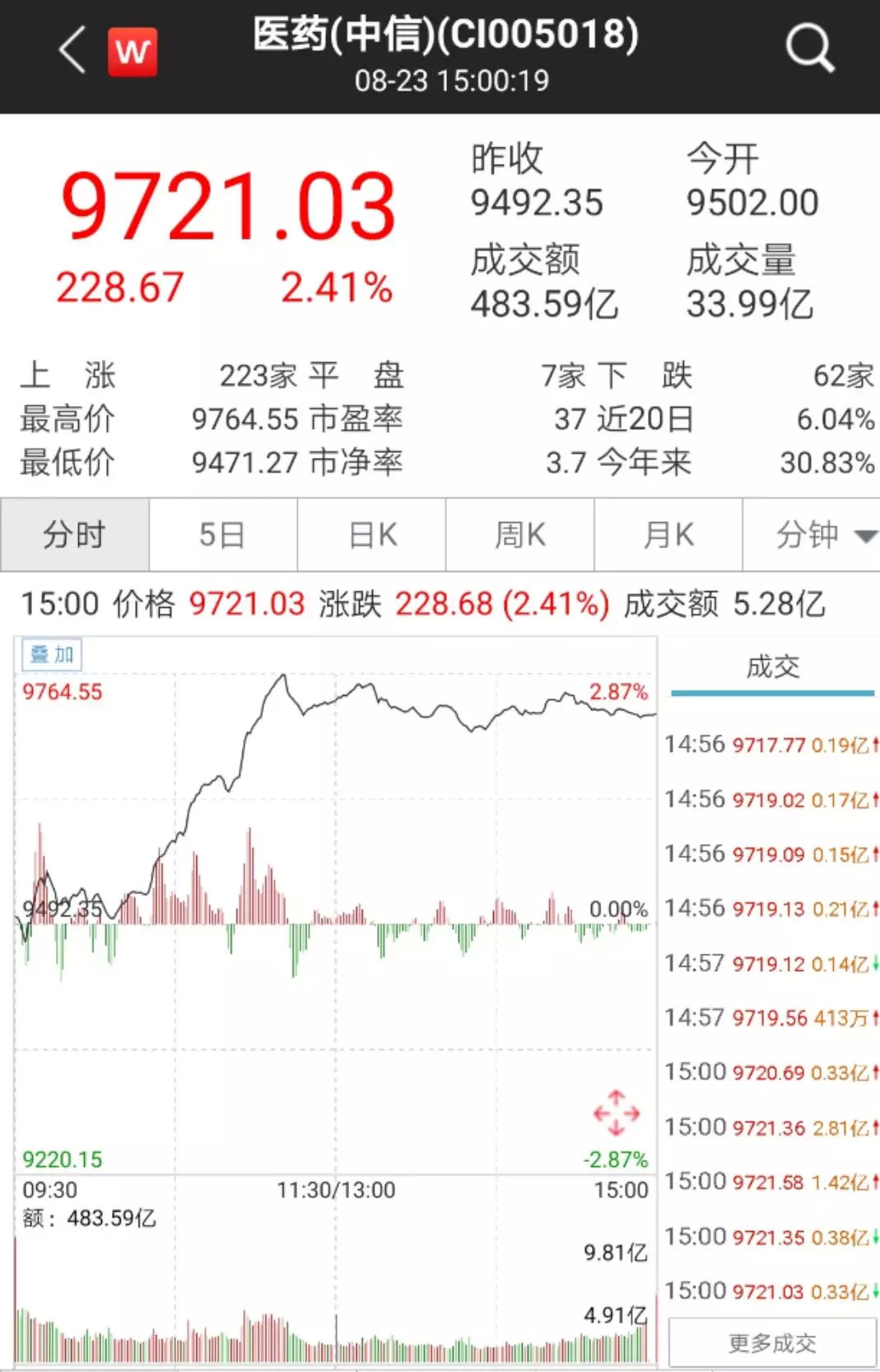Show the 日K daily candlestick chart
The image size is (880, 1372).
[372, 535]
